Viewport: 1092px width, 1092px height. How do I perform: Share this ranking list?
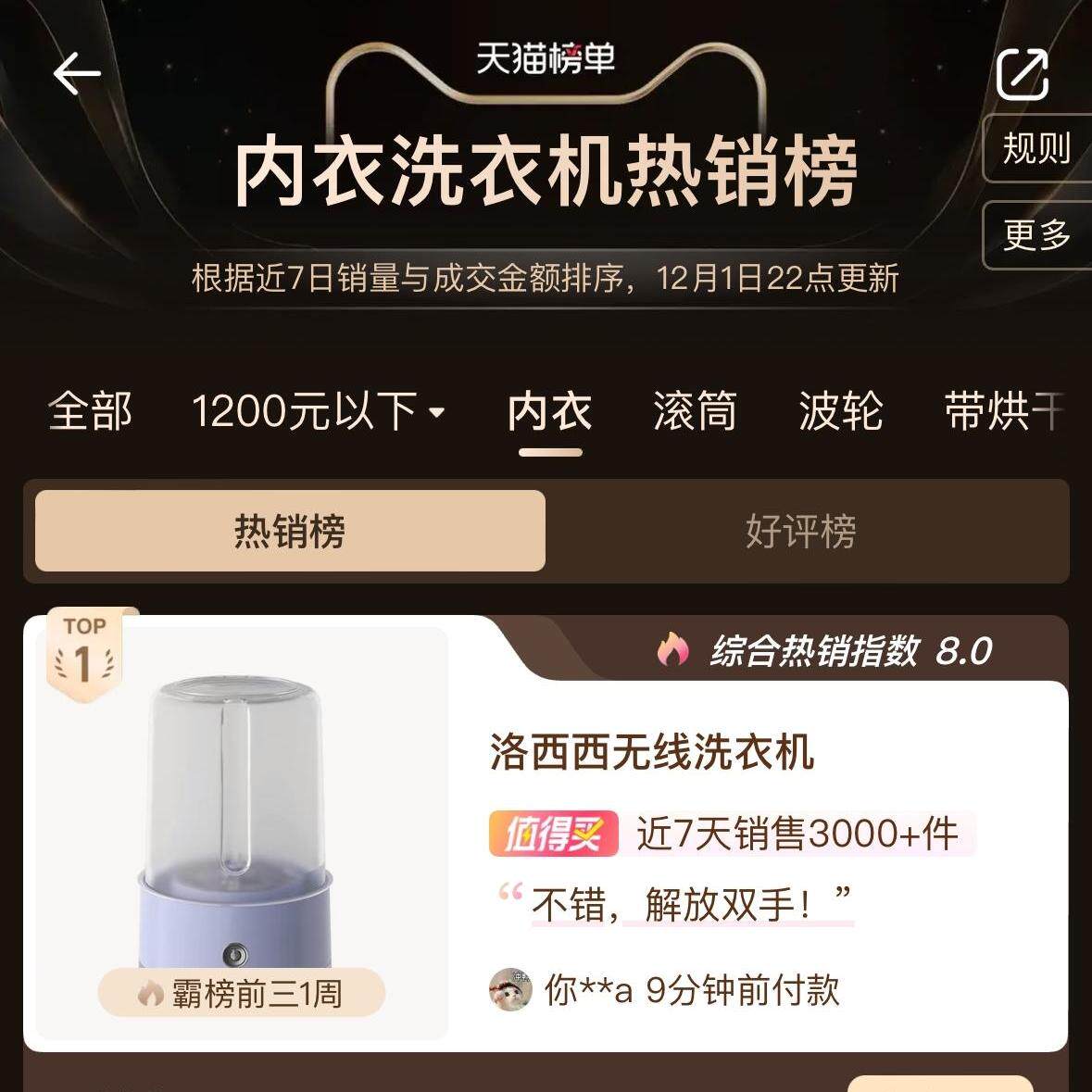(x=1023, y=74)
